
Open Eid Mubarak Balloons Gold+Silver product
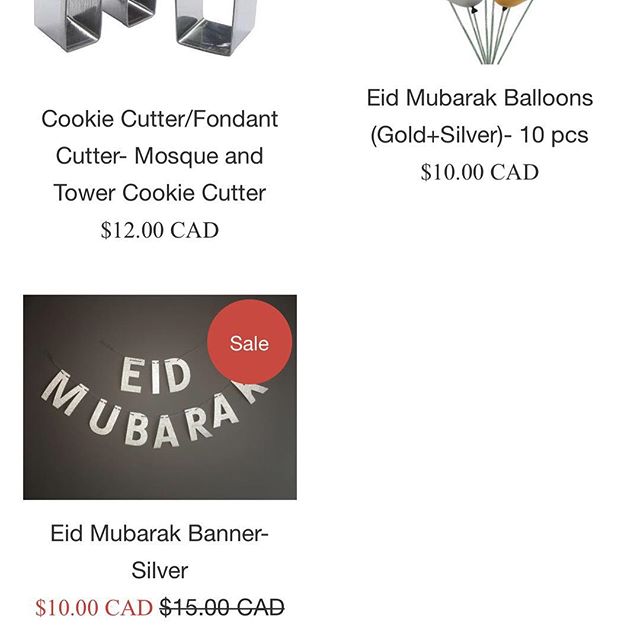(x=479, y=116)
